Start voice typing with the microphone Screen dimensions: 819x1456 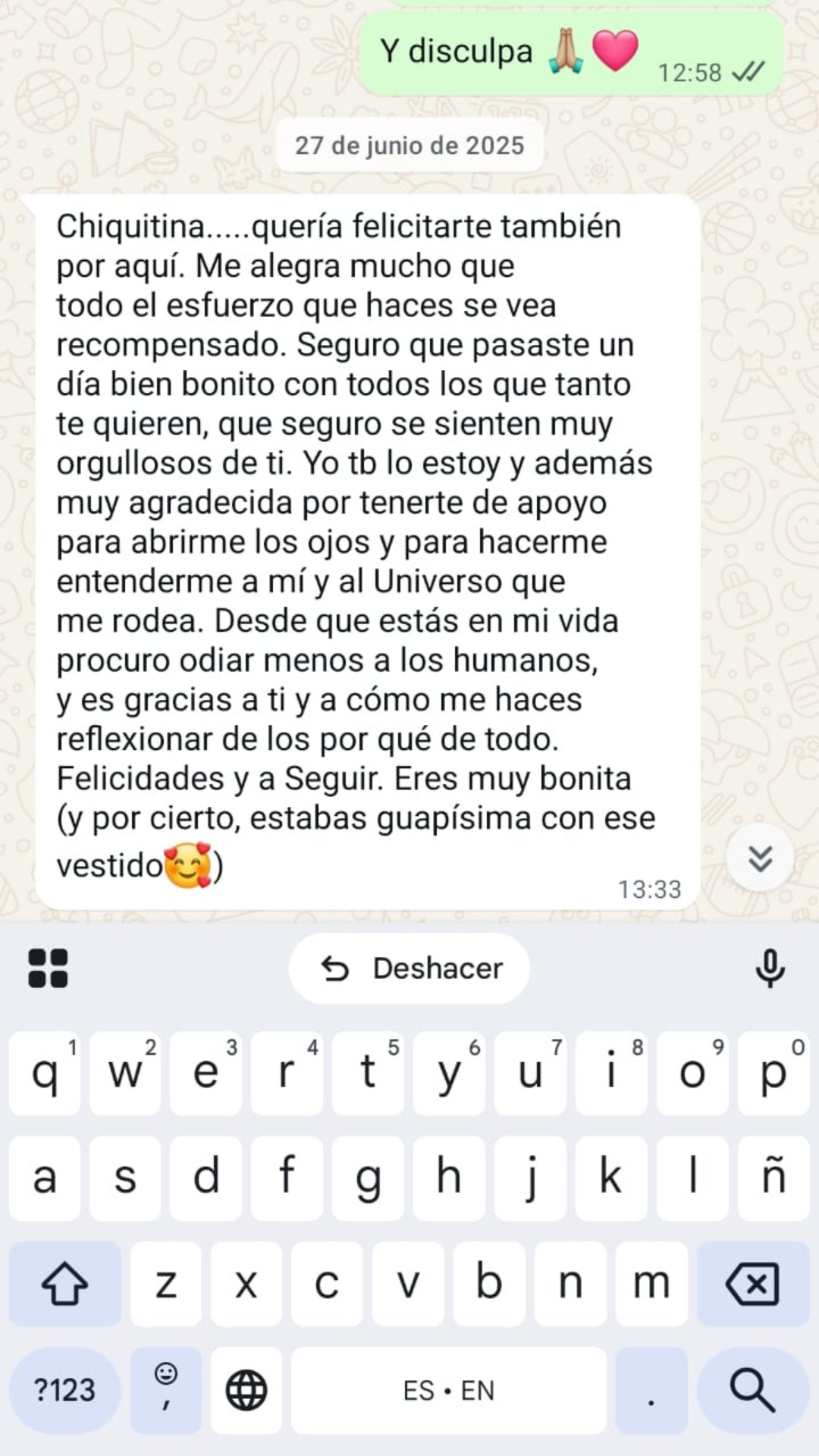click(770, 968)
